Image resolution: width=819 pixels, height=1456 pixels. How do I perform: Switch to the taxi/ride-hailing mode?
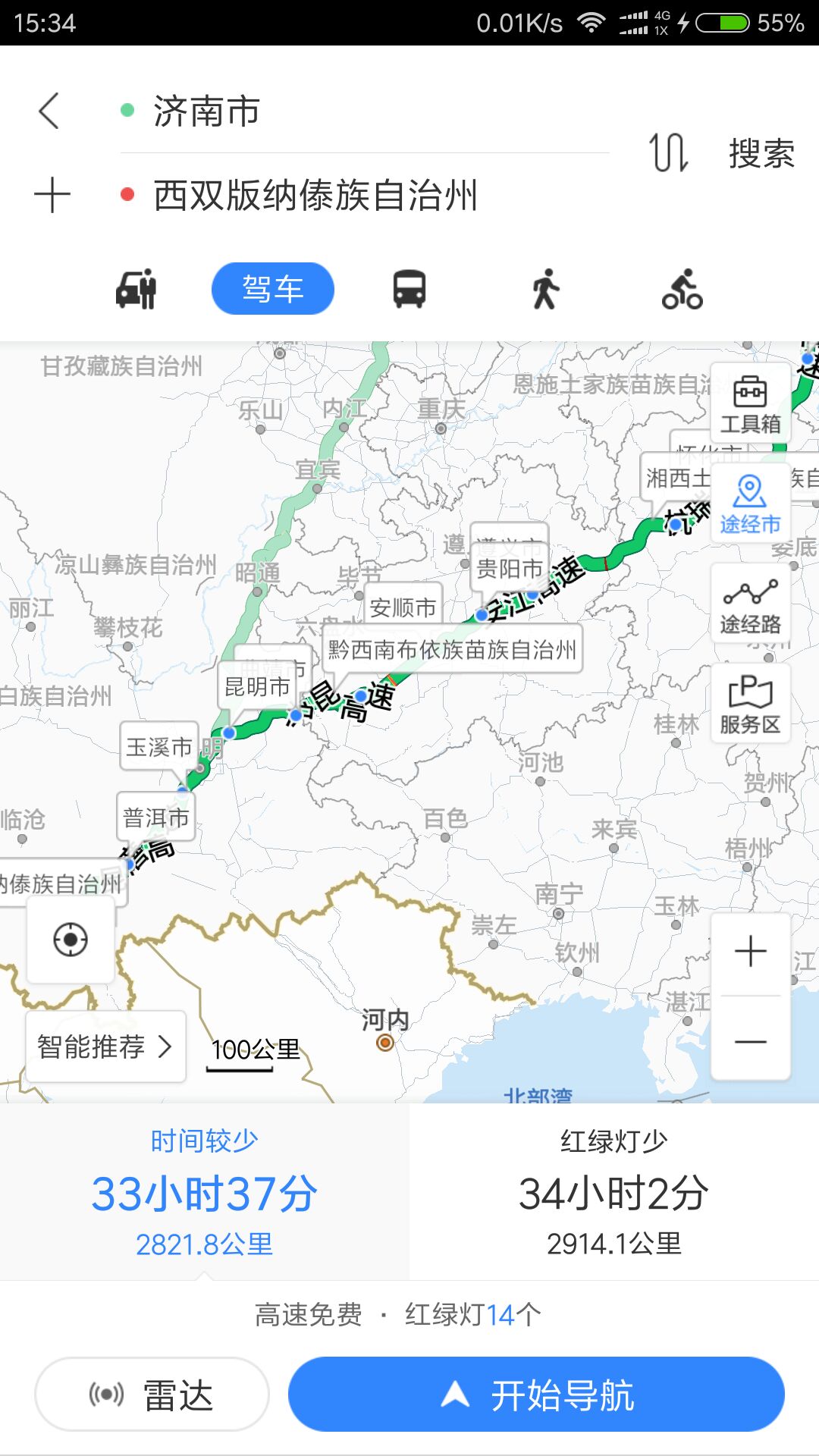pos(136,289)
